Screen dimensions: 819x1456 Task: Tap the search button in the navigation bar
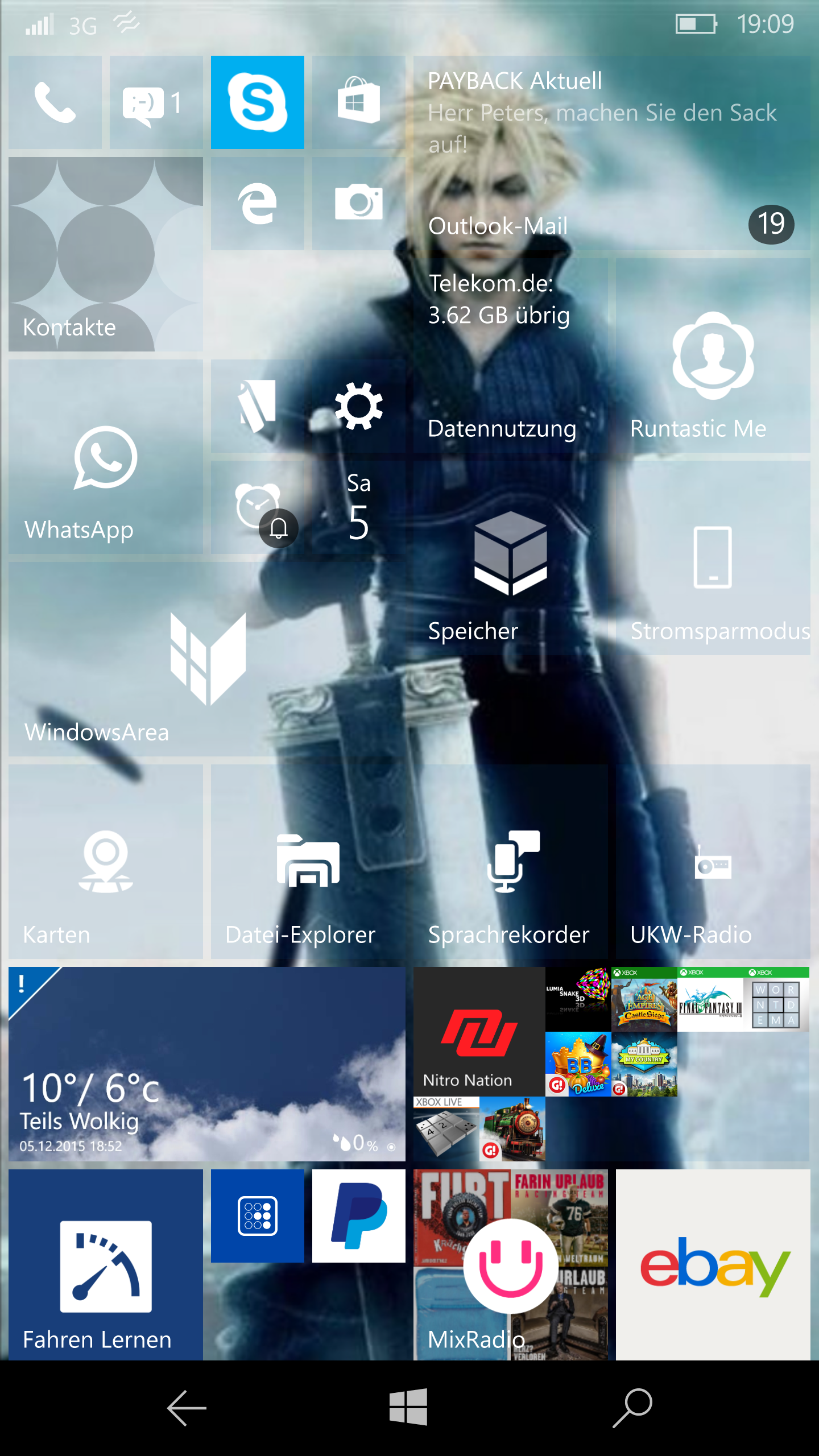coord(632,1408)
